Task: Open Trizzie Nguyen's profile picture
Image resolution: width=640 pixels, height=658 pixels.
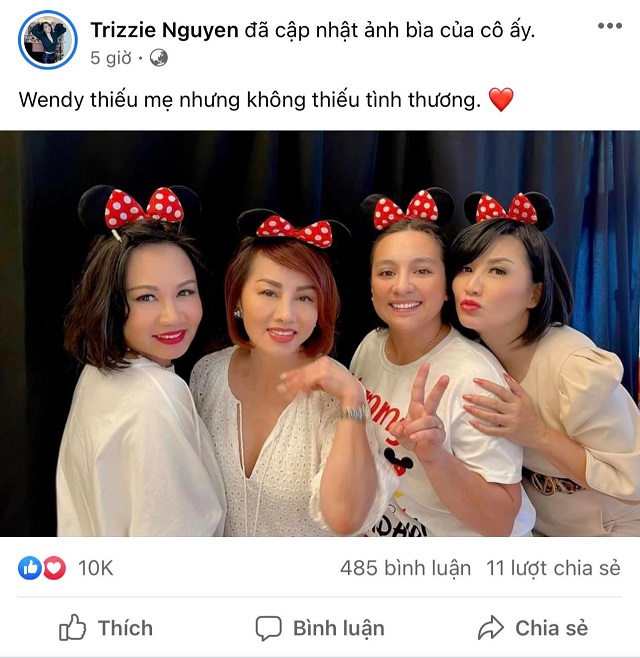Action: 47,40
